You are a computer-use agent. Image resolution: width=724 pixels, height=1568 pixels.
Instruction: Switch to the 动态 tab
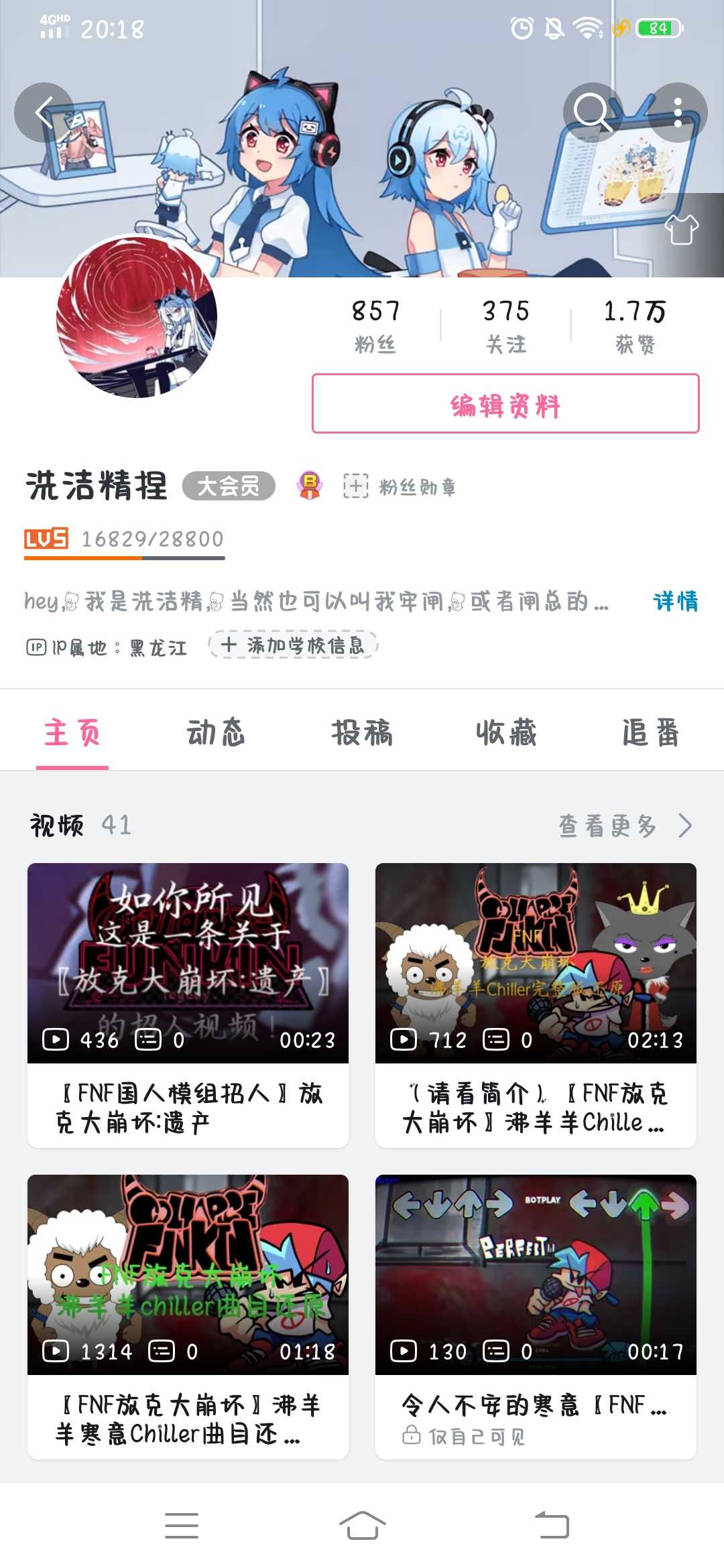(x=216, y=732)
